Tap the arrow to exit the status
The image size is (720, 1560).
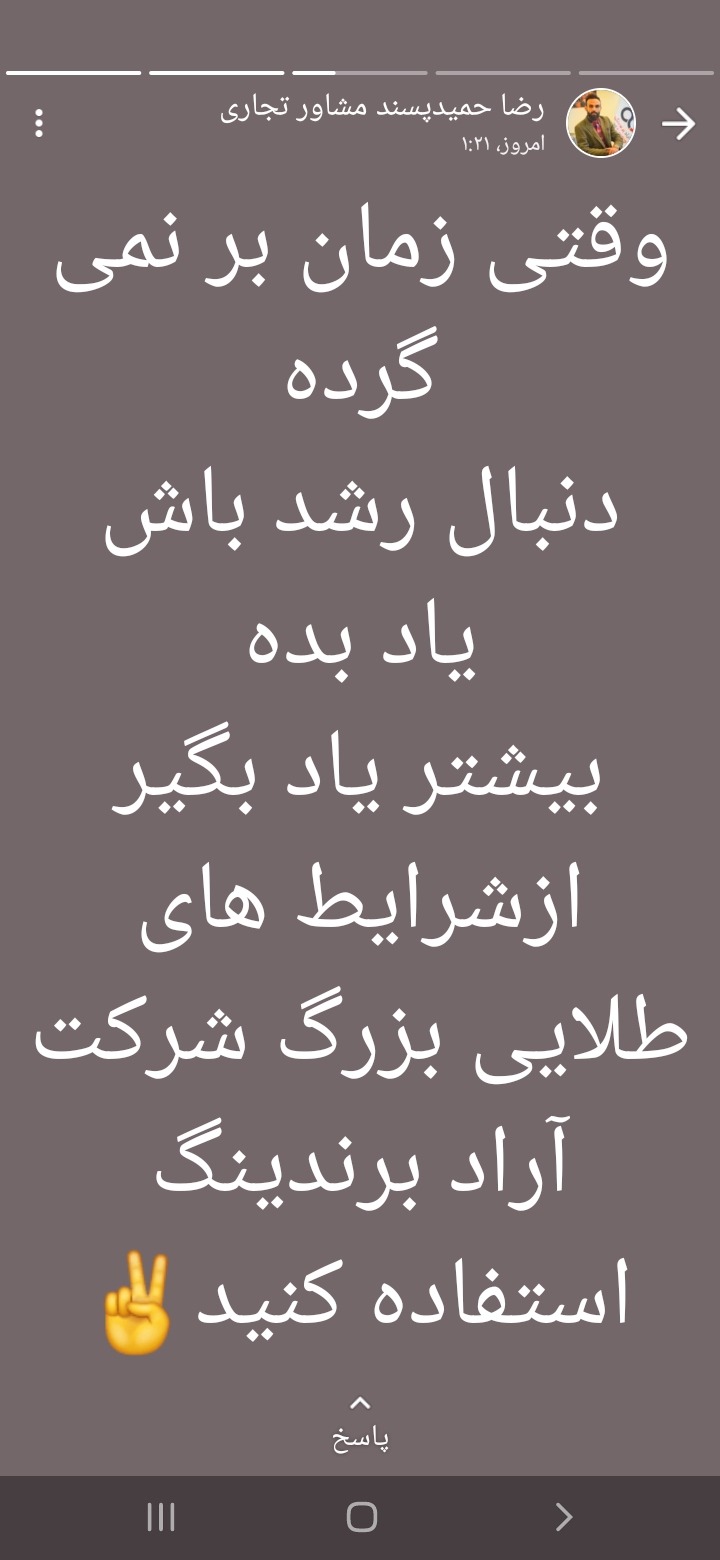679,124
